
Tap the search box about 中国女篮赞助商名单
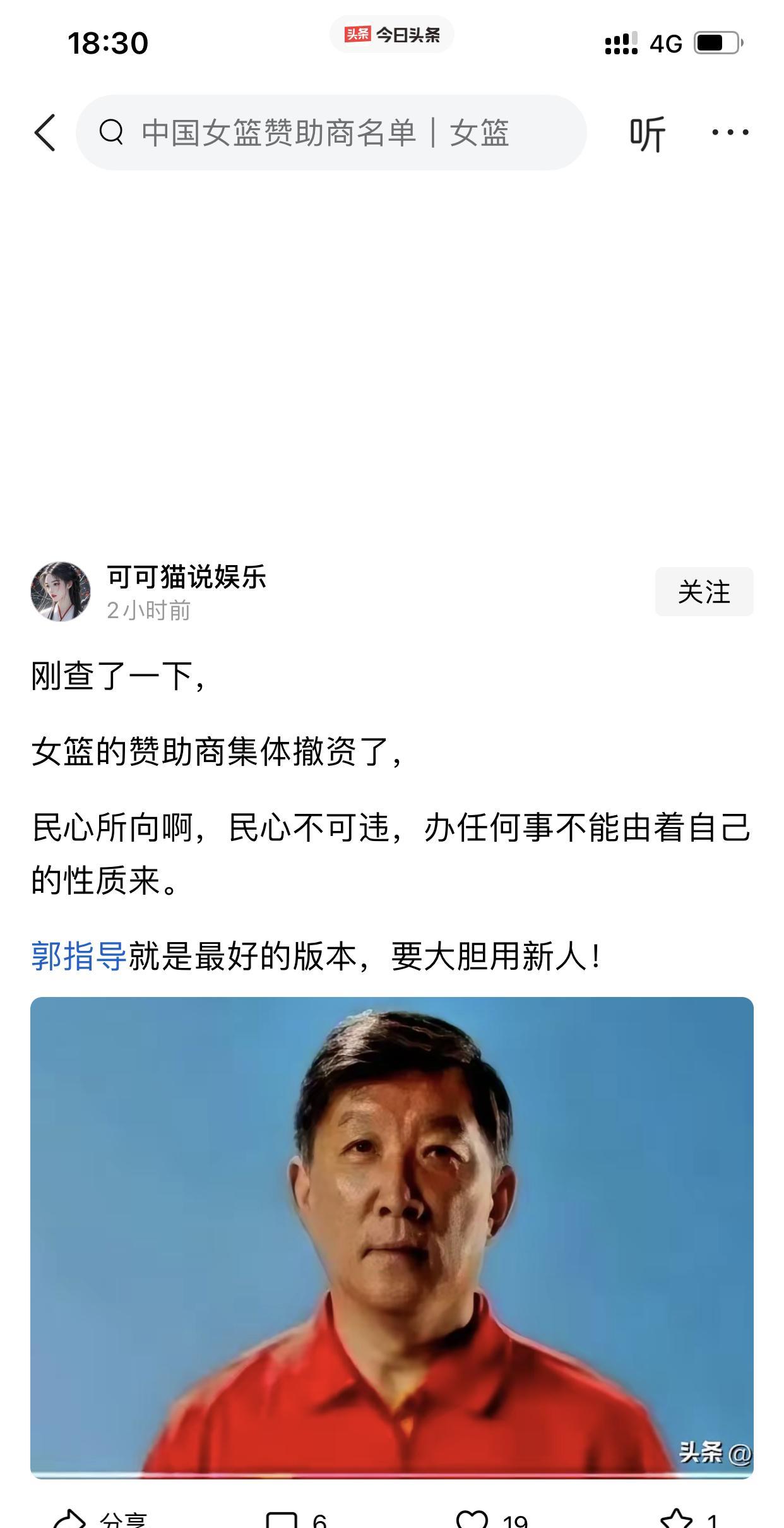point(331,133)
